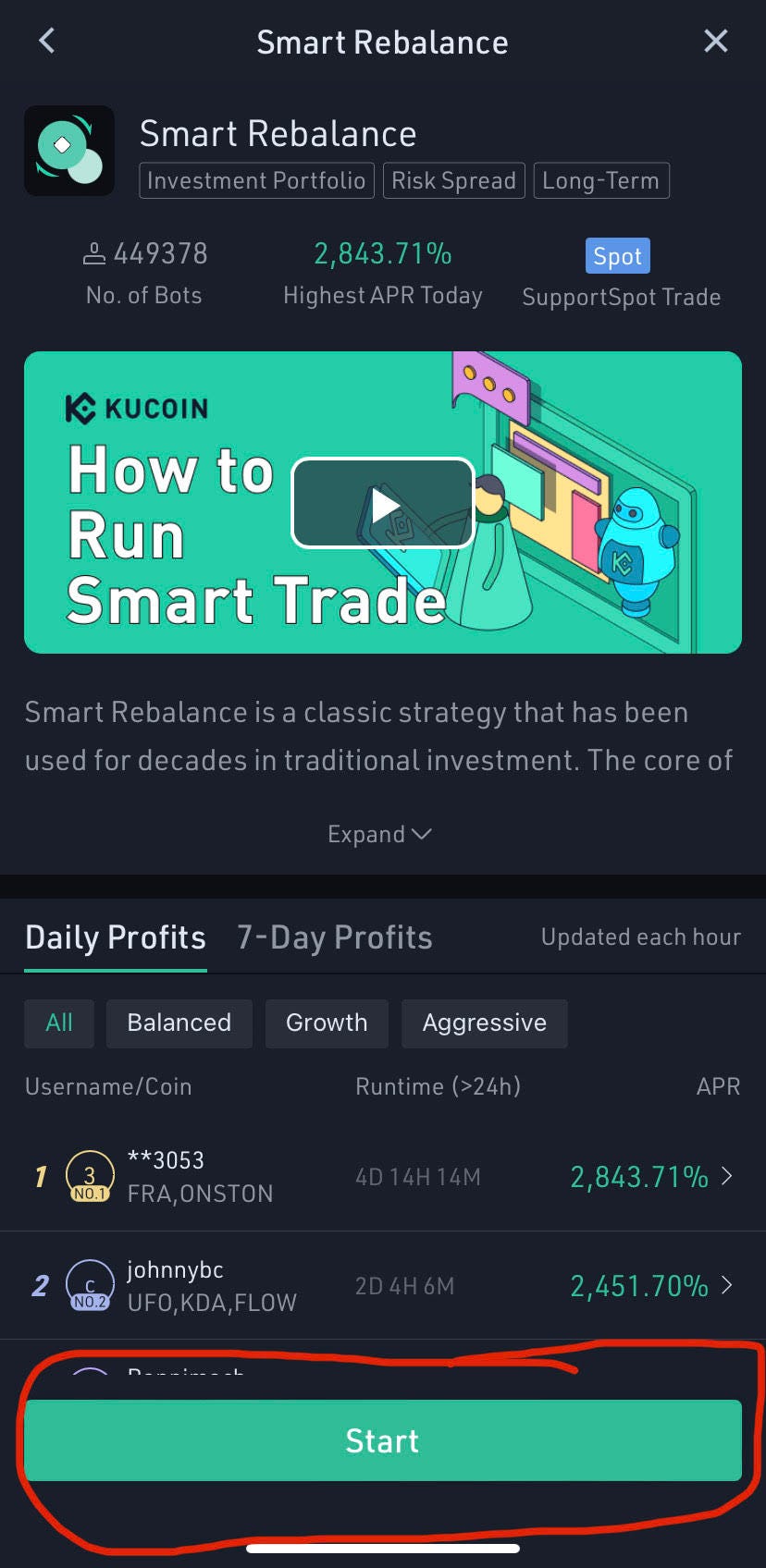Close the Smart Rebalance page

point(715,41)
